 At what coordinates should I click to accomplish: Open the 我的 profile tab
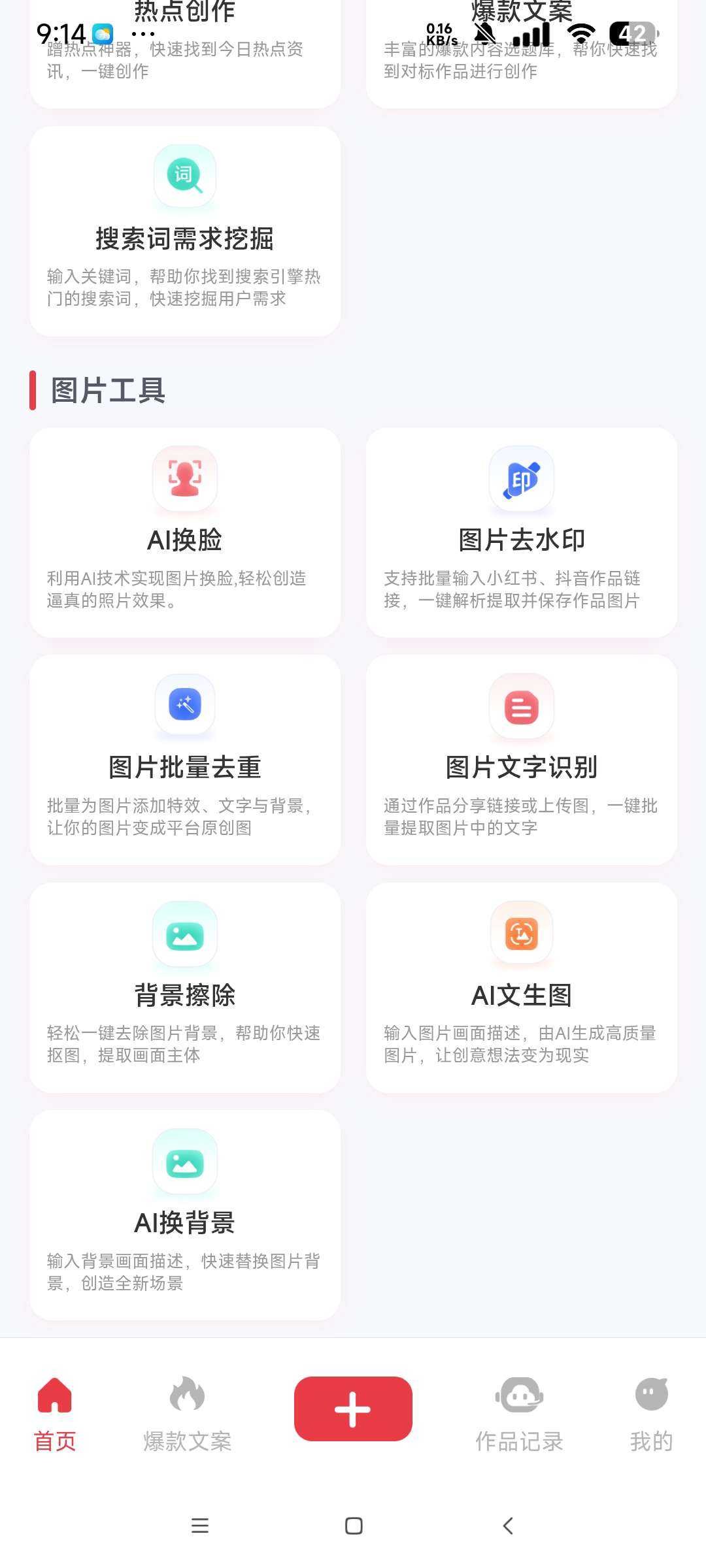pos(651,1414)
